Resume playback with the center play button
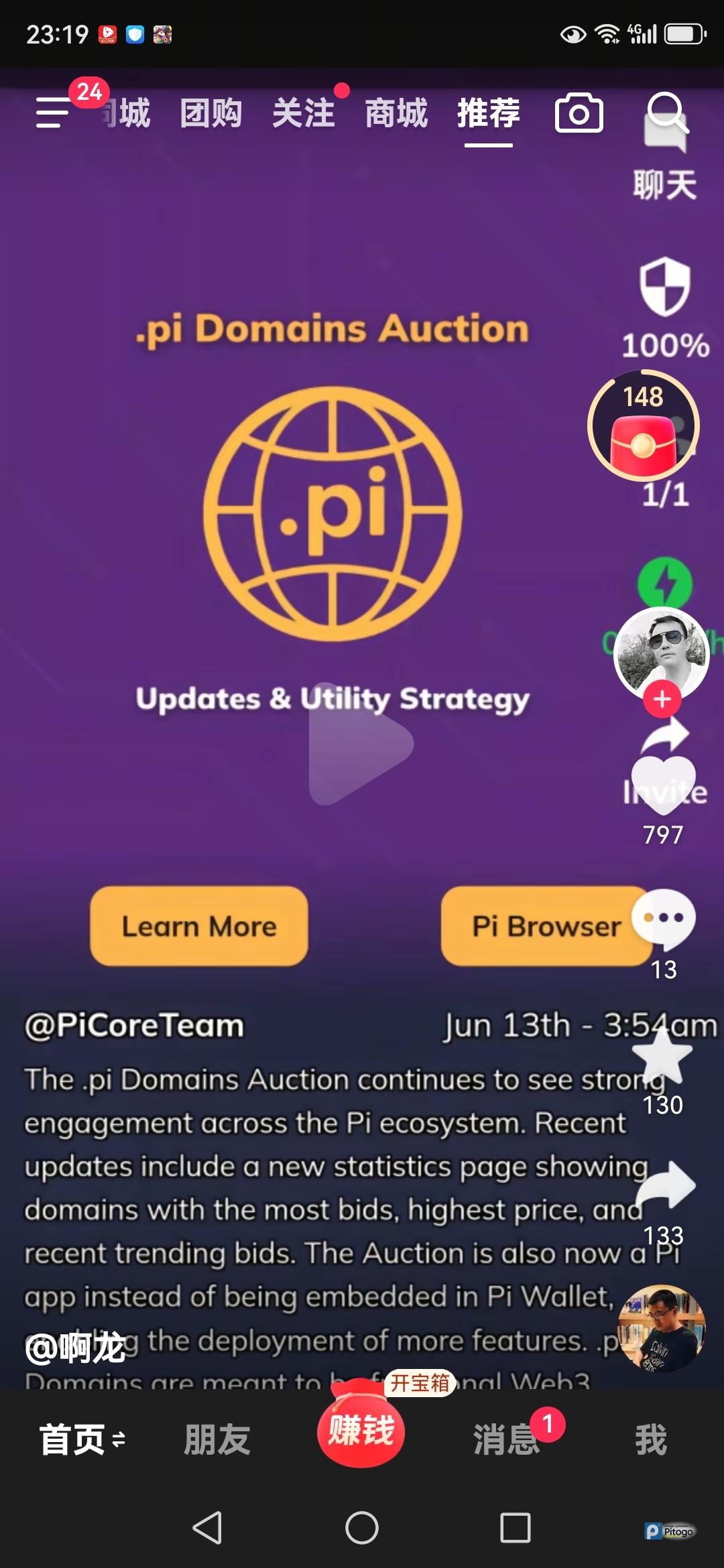 (x=361, y=744)
